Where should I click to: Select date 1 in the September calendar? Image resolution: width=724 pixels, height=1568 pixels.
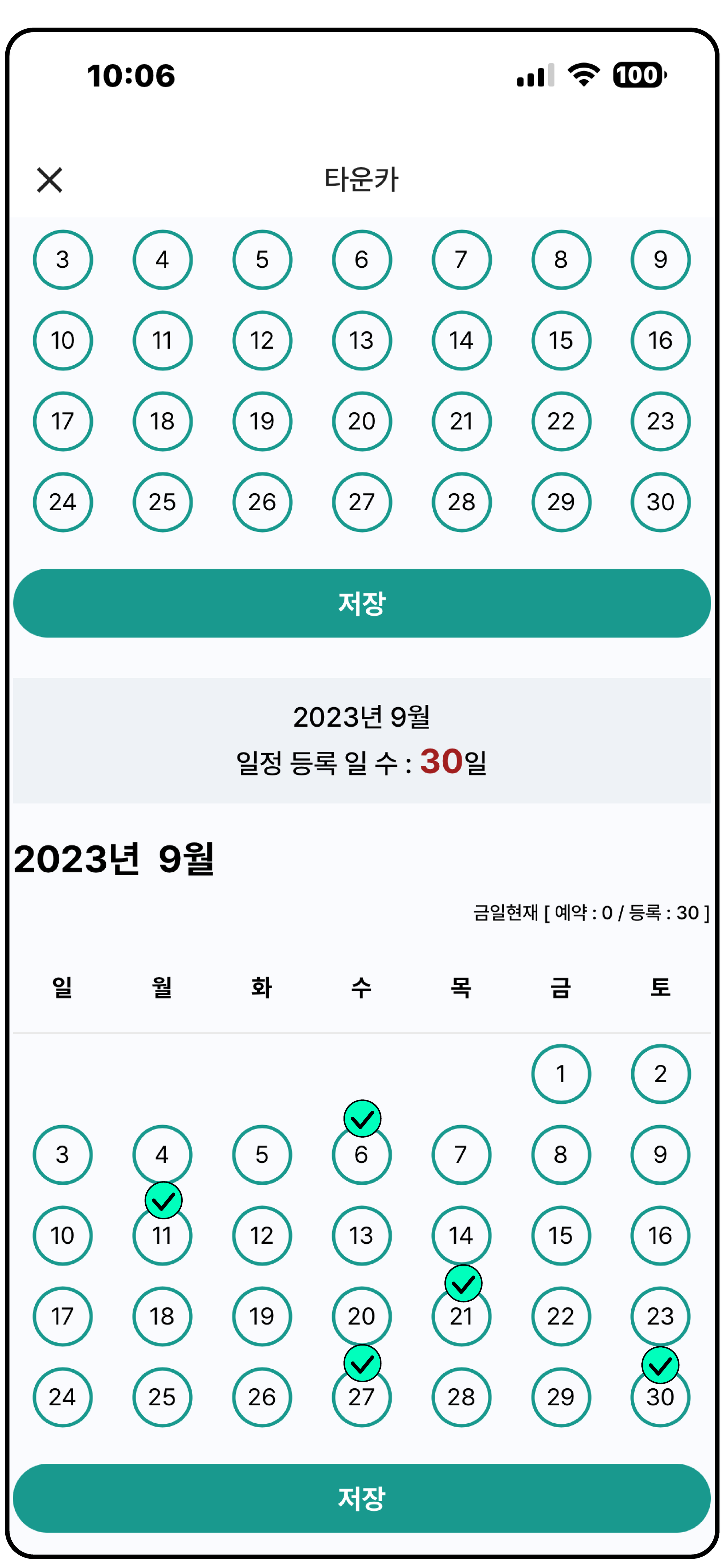coord(560,1074)
